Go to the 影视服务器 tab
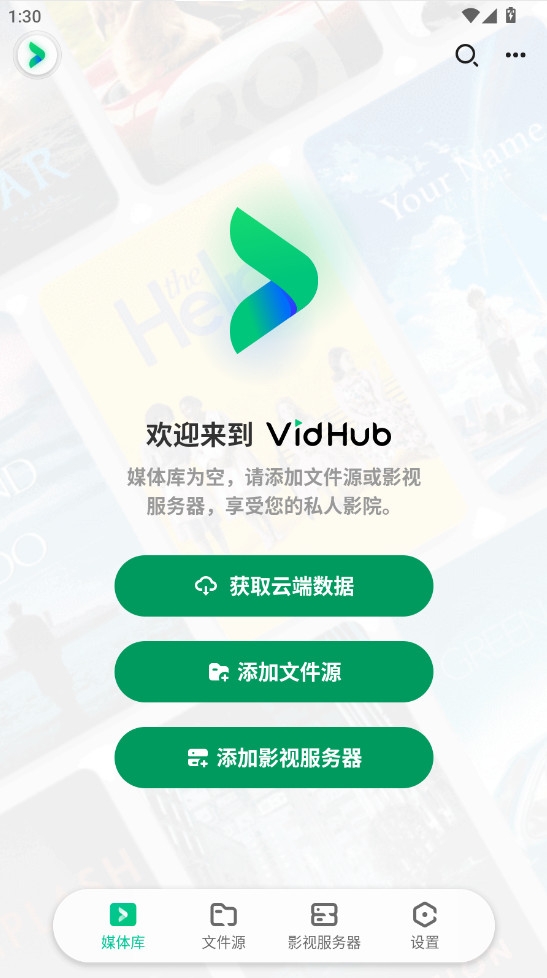The image size is (547, 978). coord(324,926)
